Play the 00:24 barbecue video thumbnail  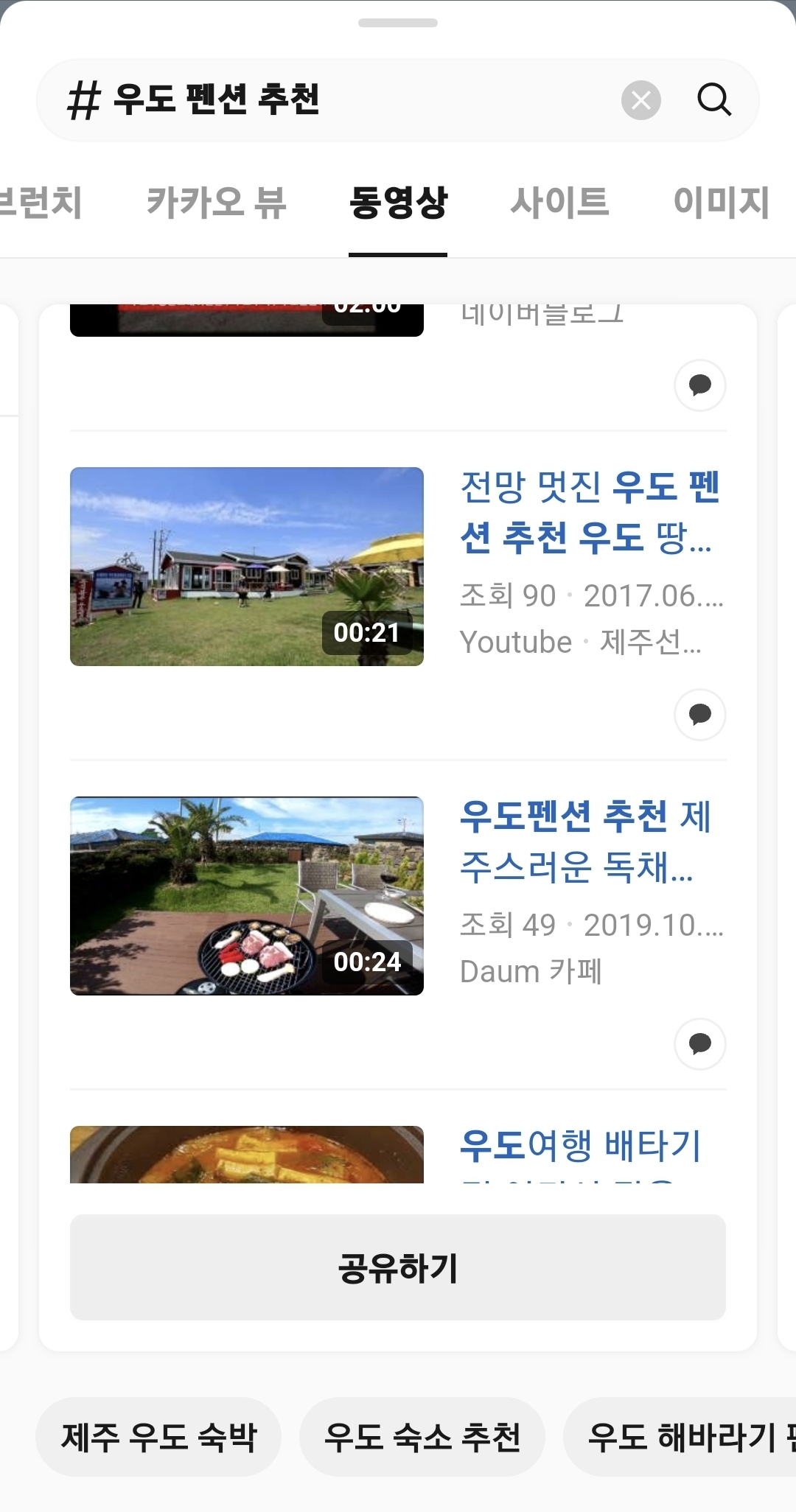click(x=247, y=895)
